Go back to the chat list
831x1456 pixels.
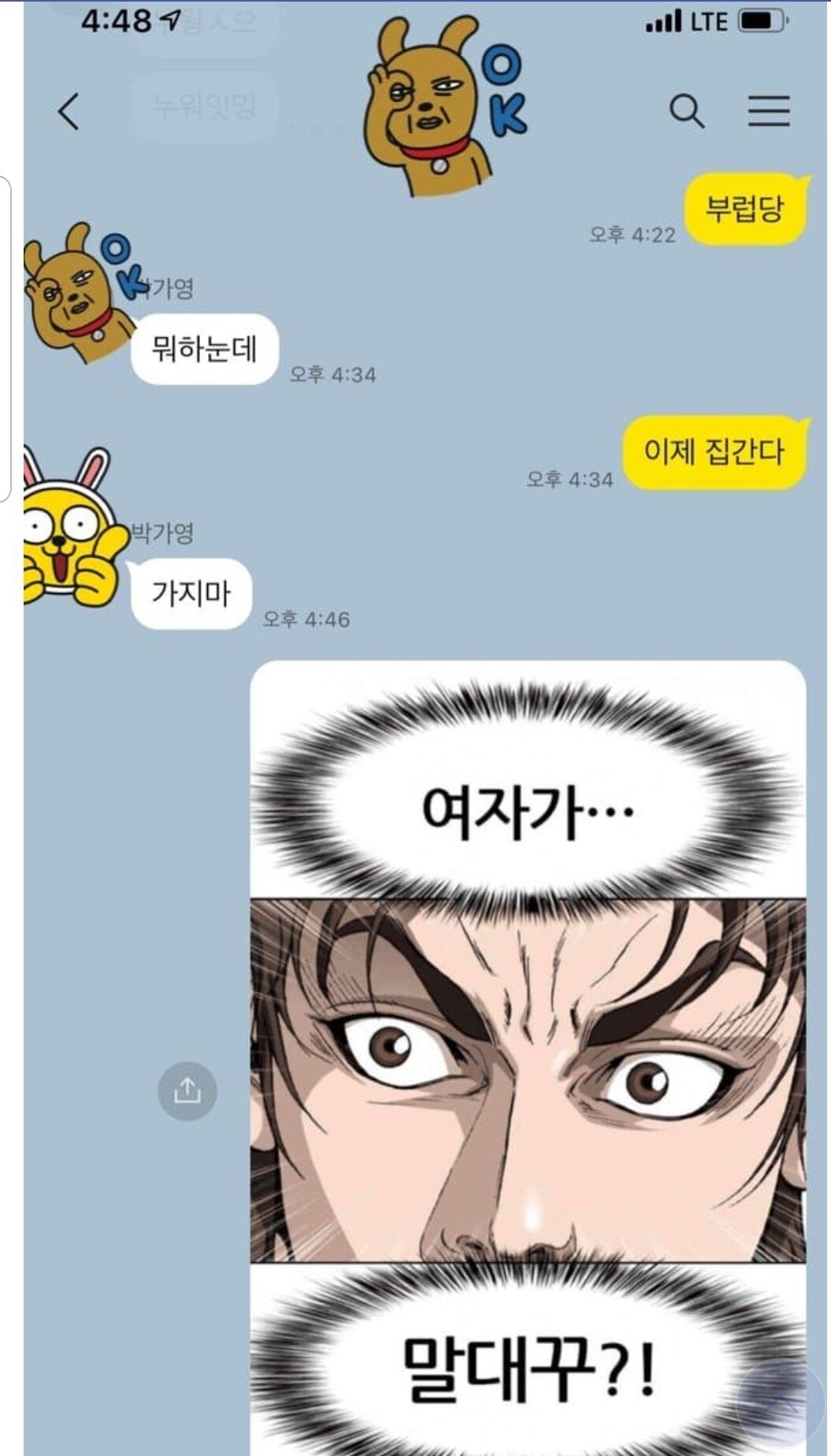pos(69,110)
